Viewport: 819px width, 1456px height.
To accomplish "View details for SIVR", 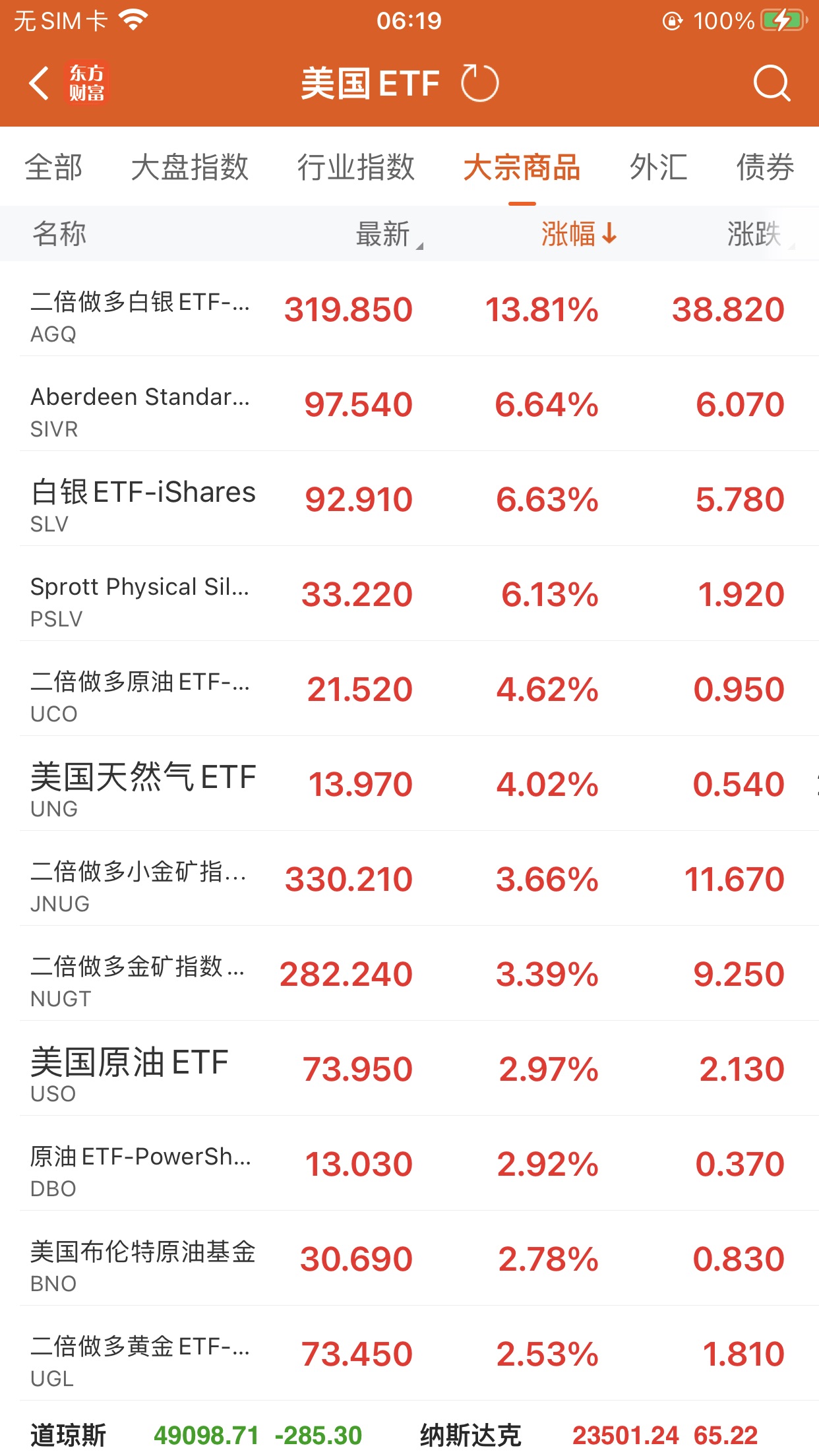I will [409, 405].
